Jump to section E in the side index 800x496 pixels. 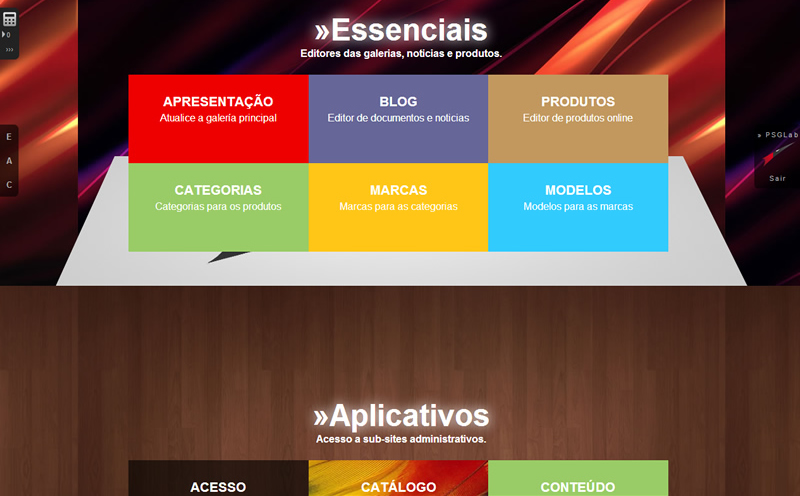point(9,136)
